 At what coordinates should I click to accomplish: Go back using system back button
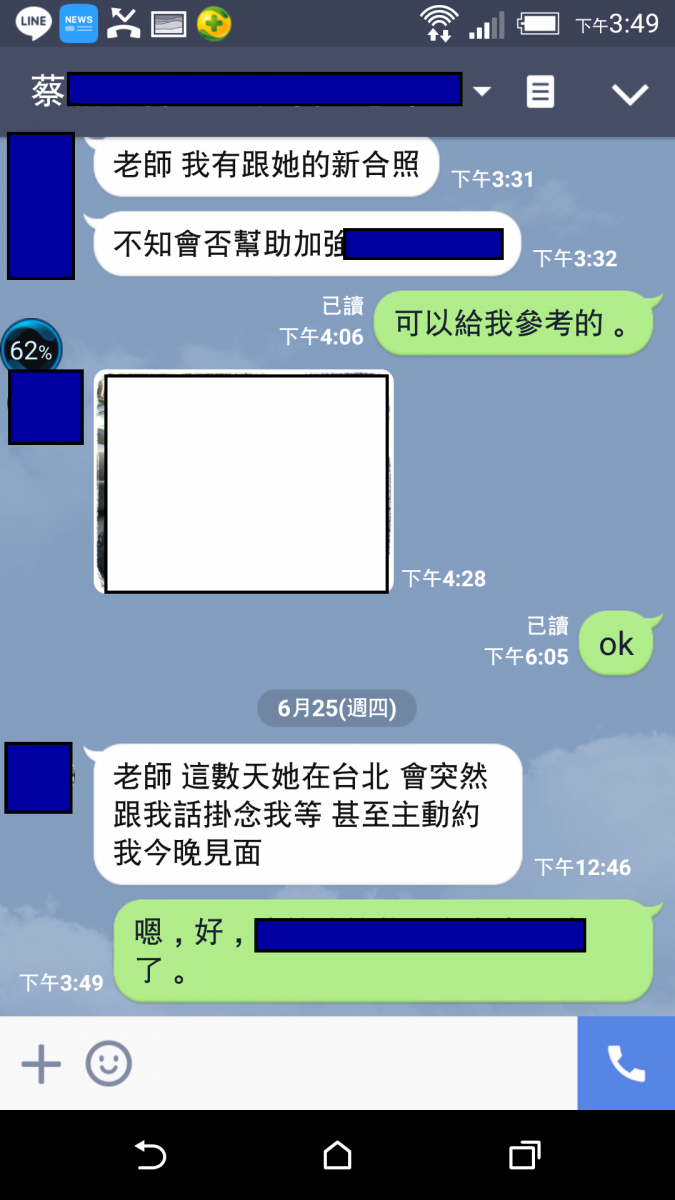point(150,1156)
